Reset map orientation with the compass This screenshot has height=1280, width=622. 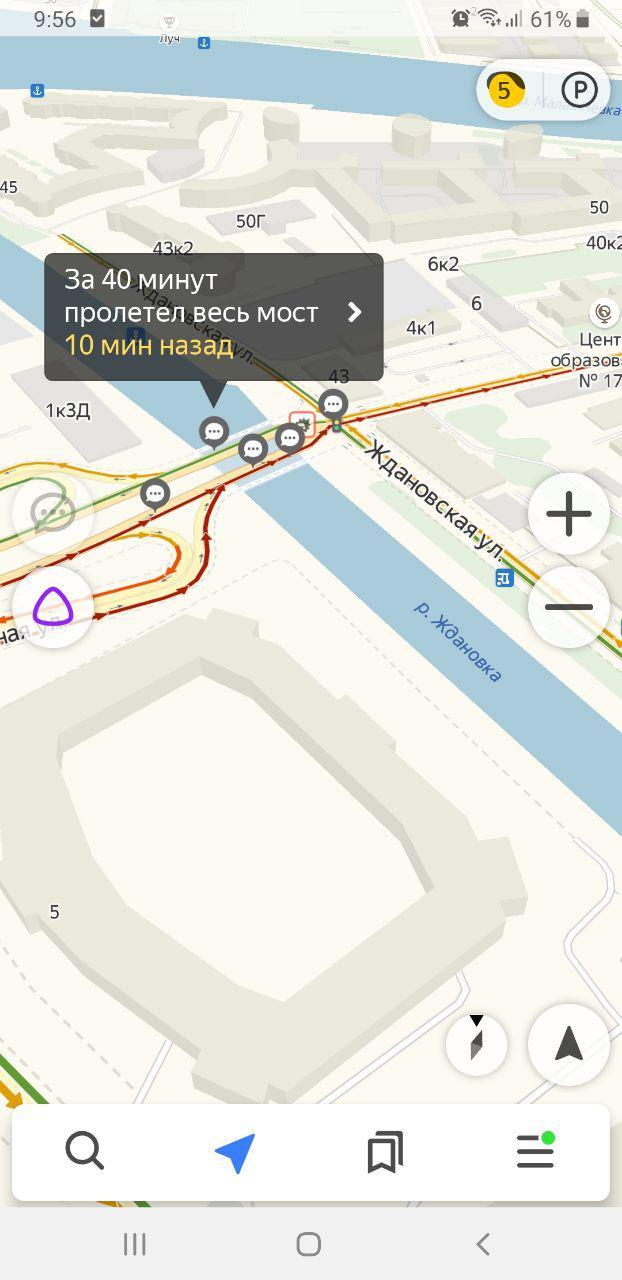[x=476, y=1045]
